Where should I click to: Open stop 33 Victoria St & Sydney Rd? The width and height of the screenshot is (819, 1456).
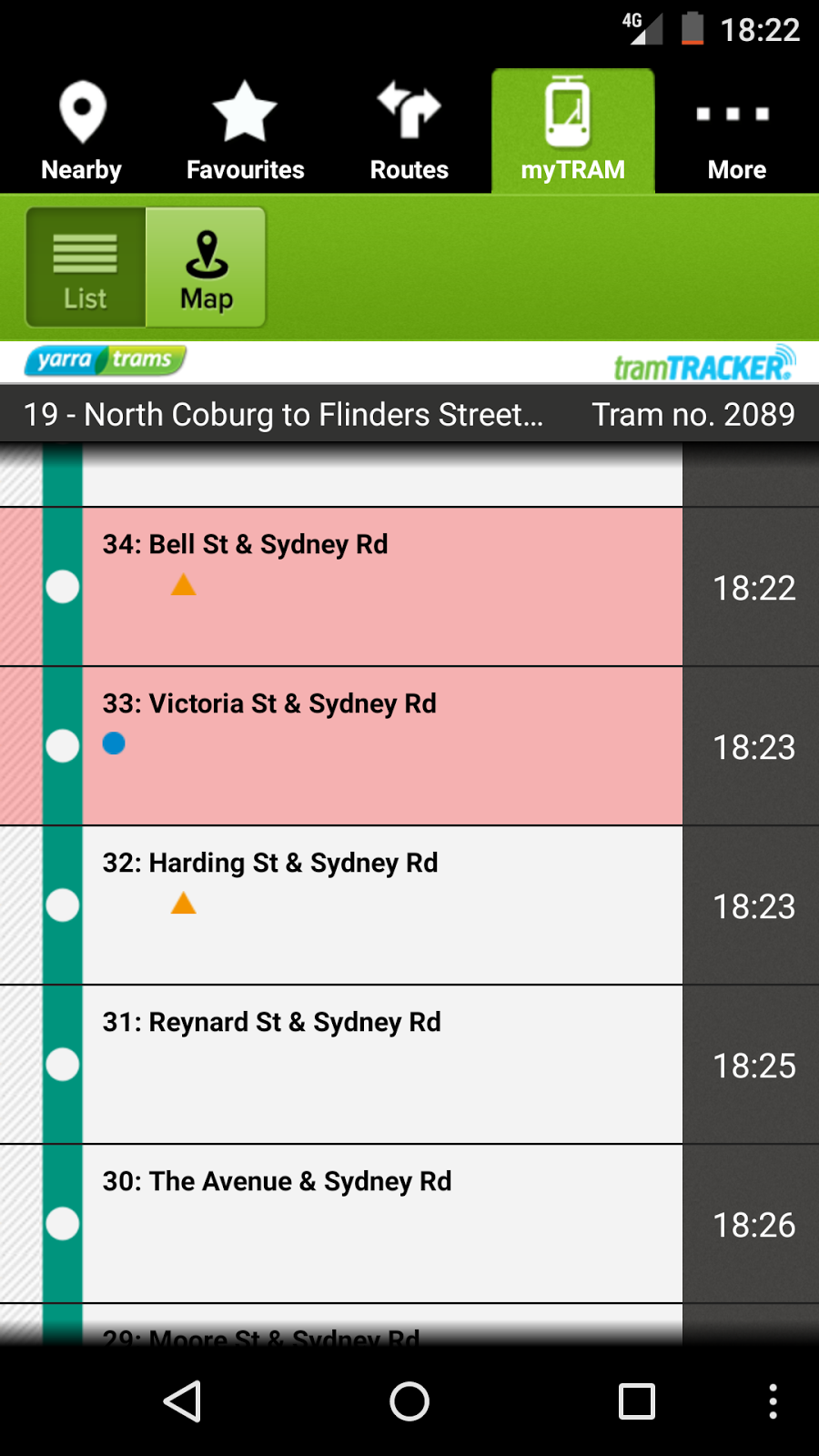pos(382,746)
